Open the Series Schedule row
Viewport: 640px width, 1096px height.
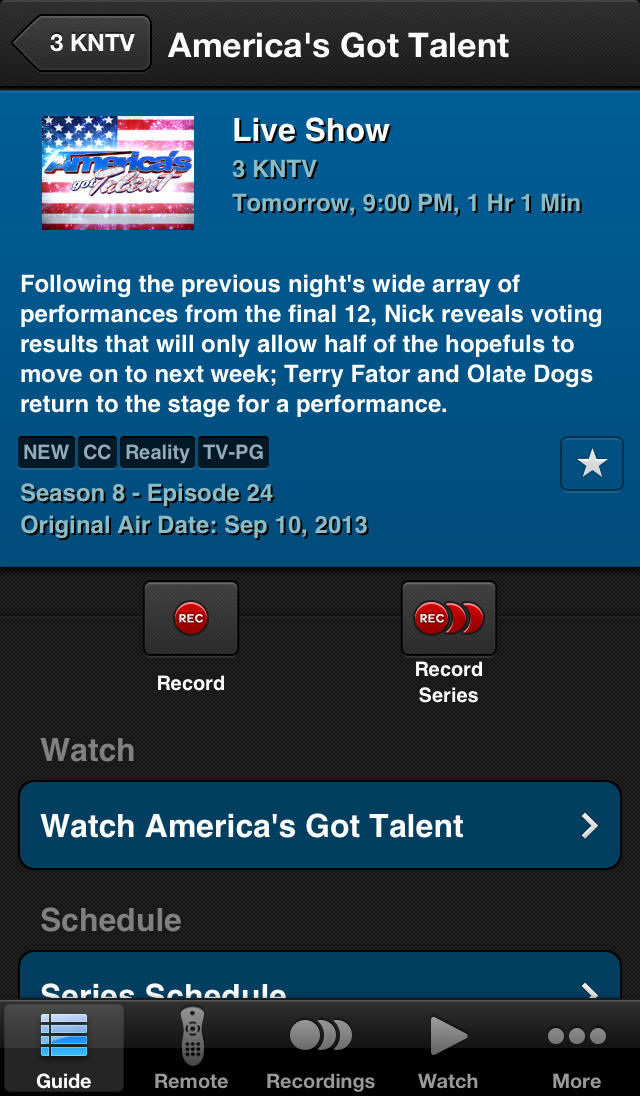point(320,984)
